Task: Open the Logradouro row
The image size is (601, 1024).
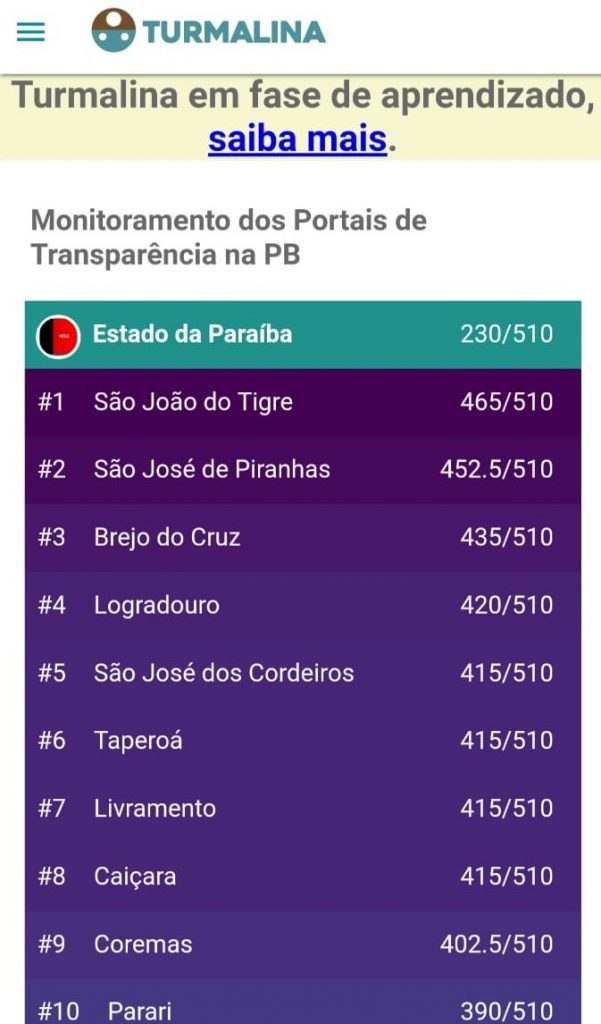Action: [302, 605]
